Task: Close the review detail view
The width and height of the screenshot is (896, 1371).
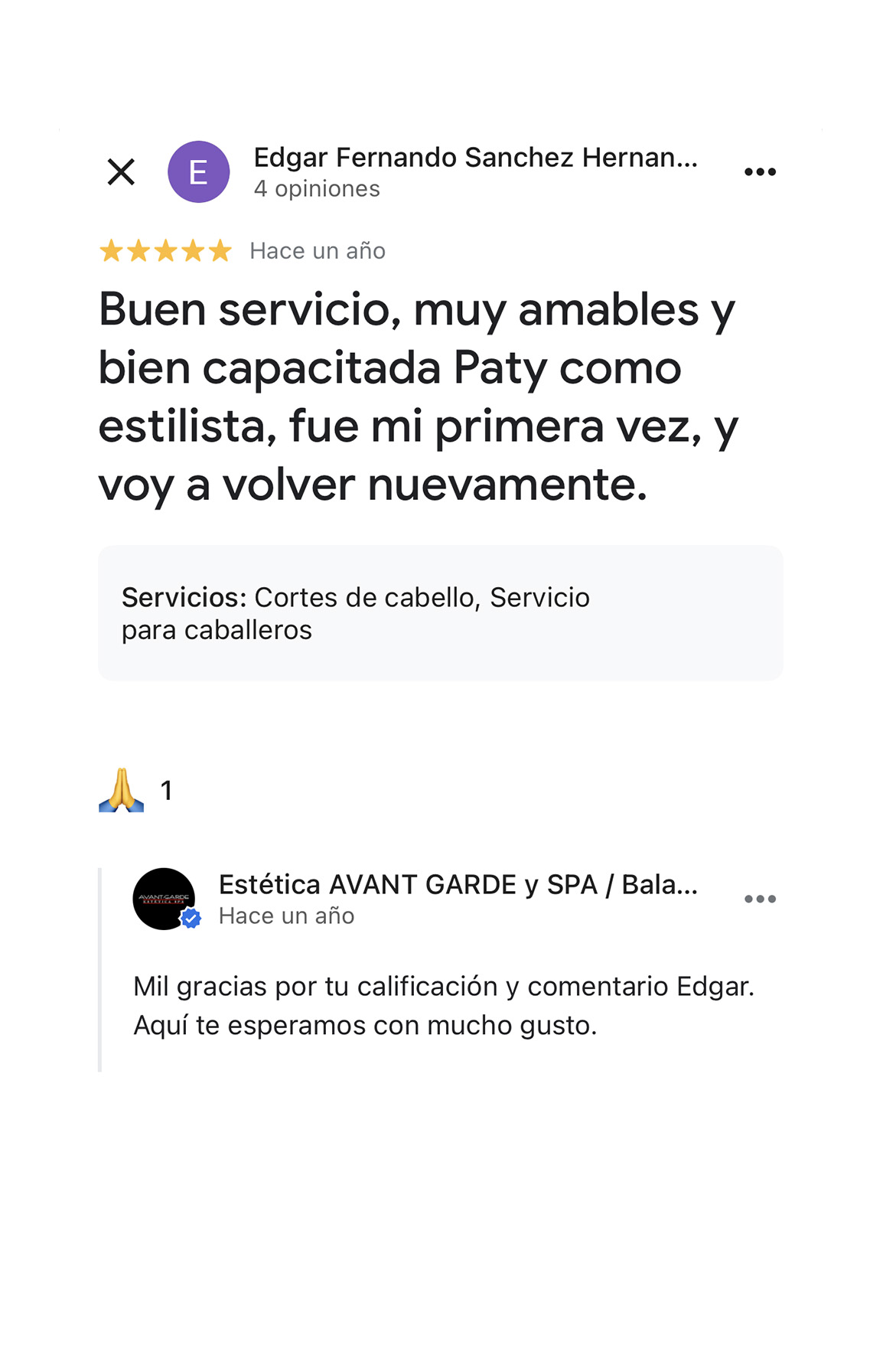Action: 121,172
